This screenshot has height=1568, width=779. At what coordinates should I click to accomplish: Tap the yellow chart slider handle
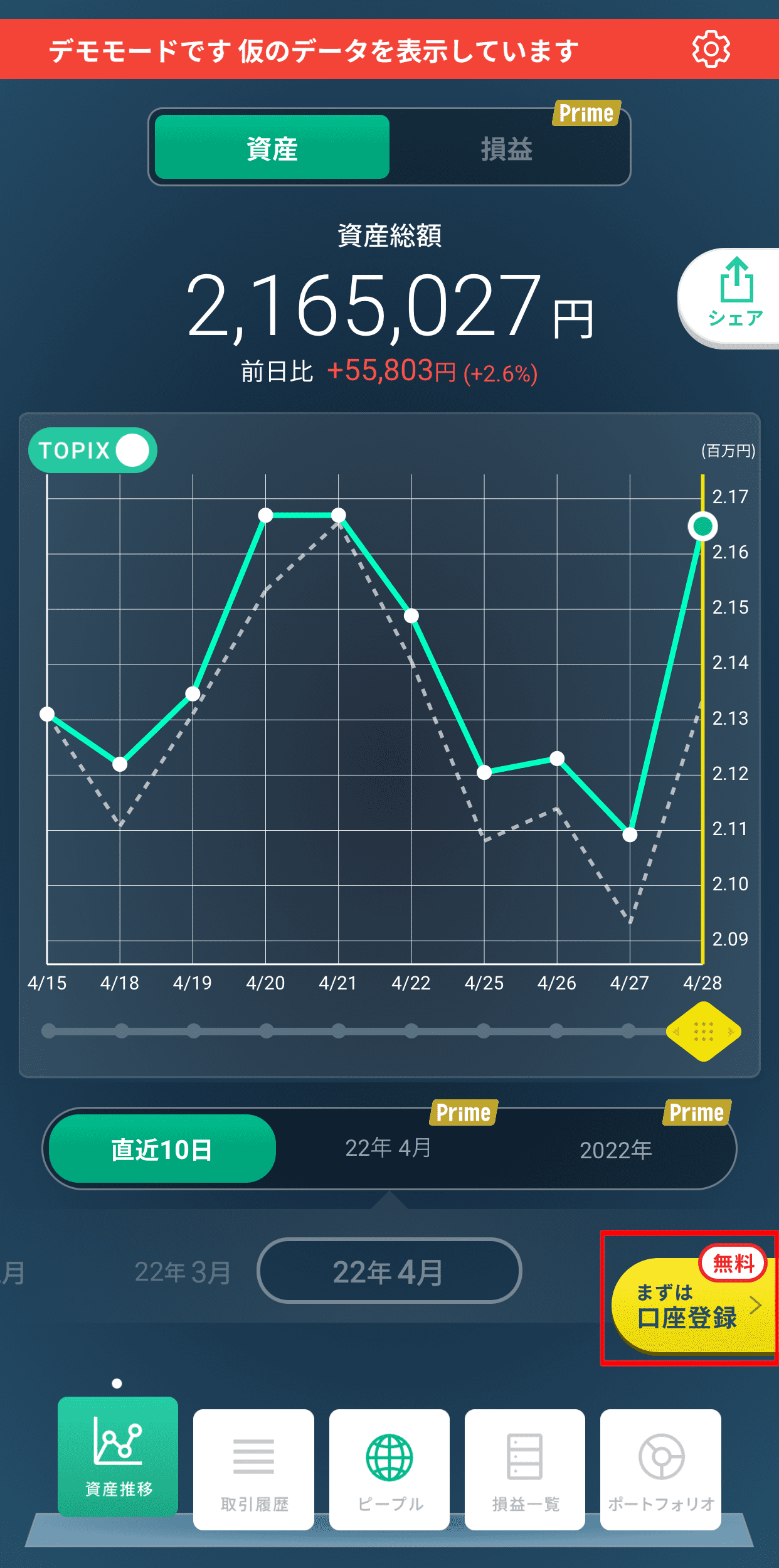[x=703, y=1031]
